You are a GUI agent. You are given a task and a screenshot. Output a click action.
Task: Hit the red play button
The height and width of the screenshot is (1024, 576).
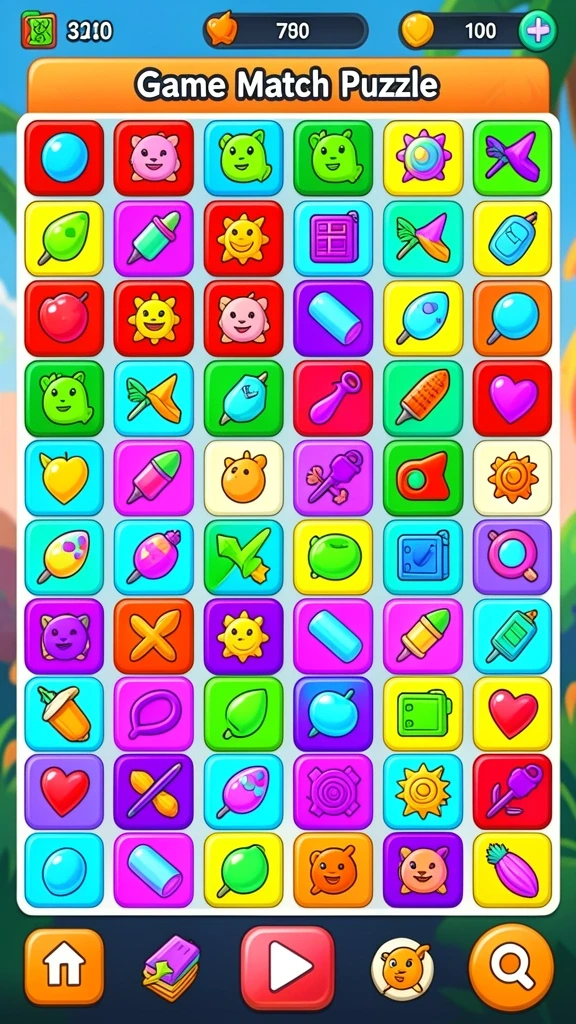point(287,967)
